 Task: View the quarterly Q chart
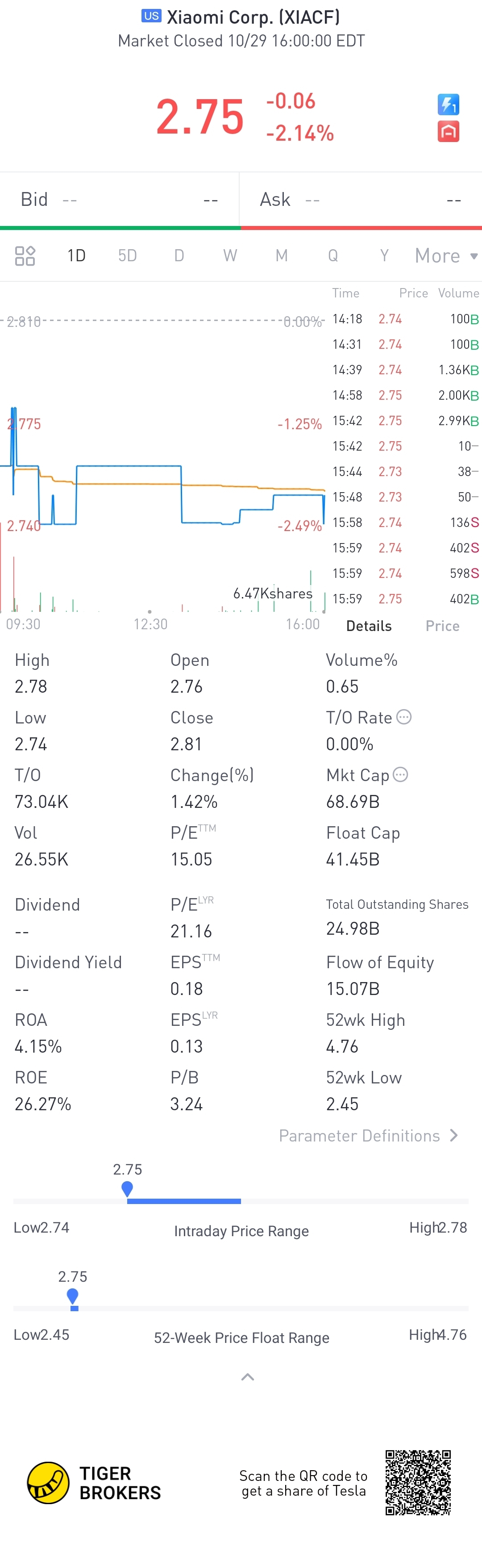click(x=333, y=255)
